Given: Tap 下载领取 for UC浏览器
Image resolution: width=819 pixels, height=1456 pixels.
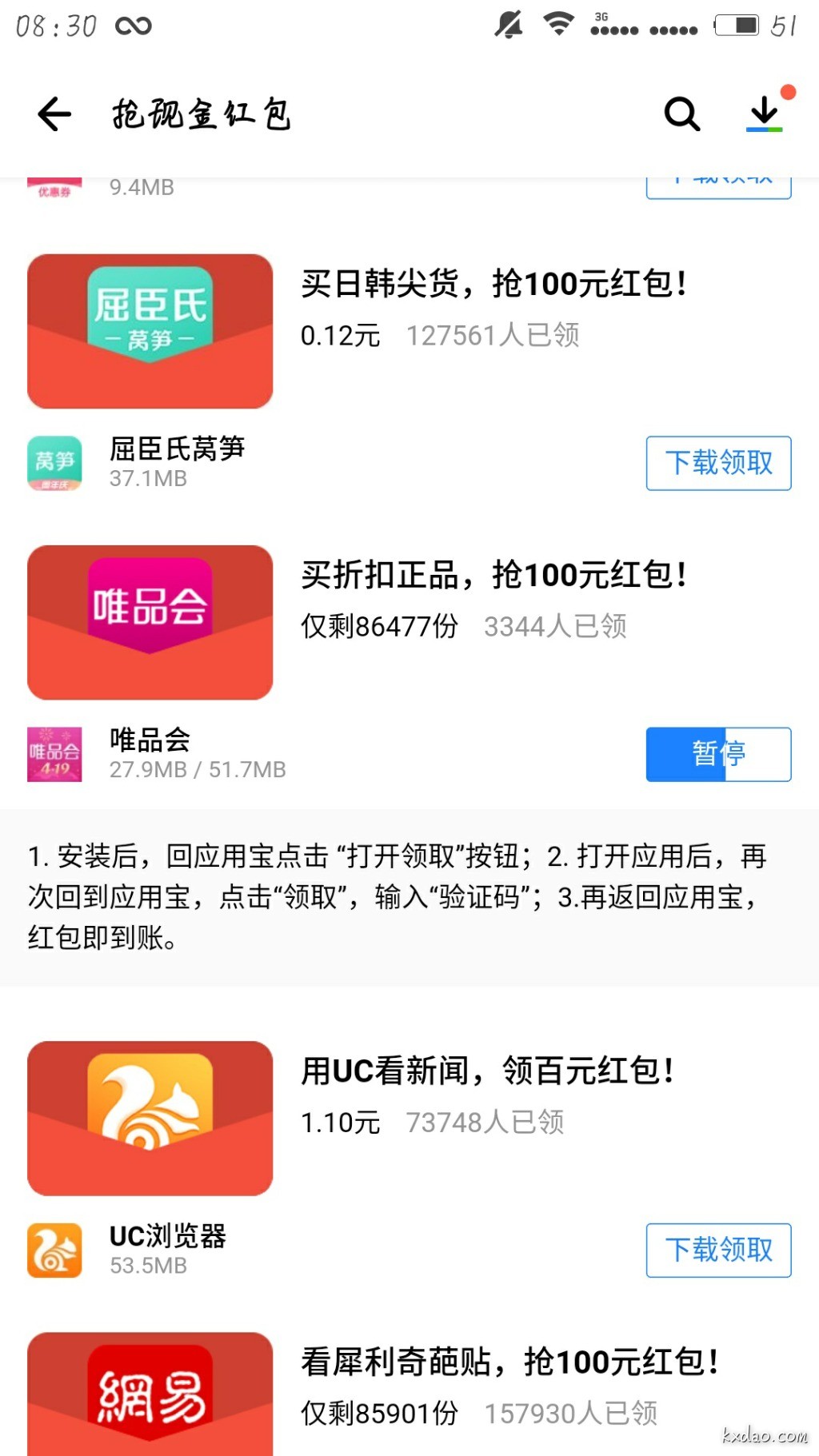Looking at the screenshot, I should pyautogui.click(x=718, y=1250).
